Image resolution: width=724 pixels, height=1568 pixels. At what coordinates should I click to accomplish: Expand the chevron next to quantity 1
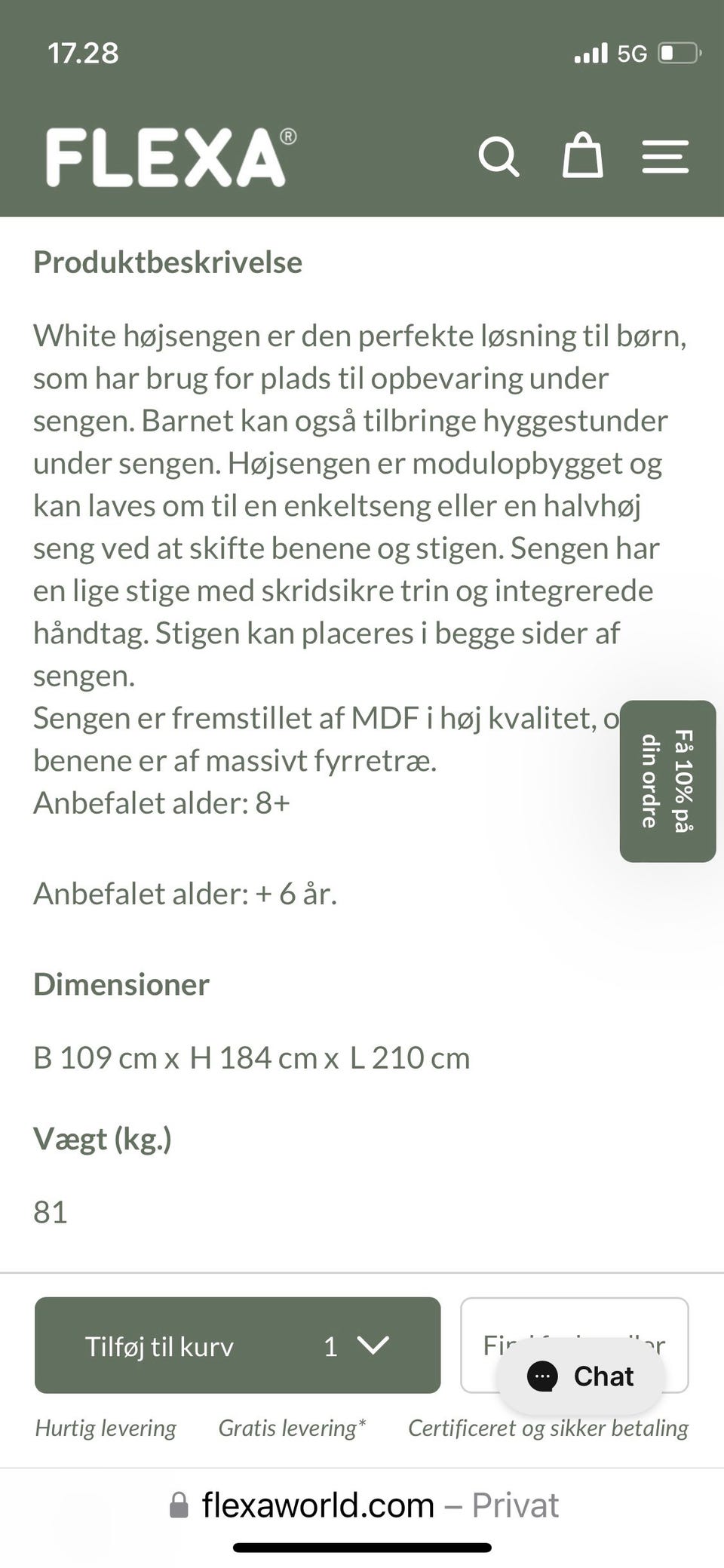[x=374, y=1347]
